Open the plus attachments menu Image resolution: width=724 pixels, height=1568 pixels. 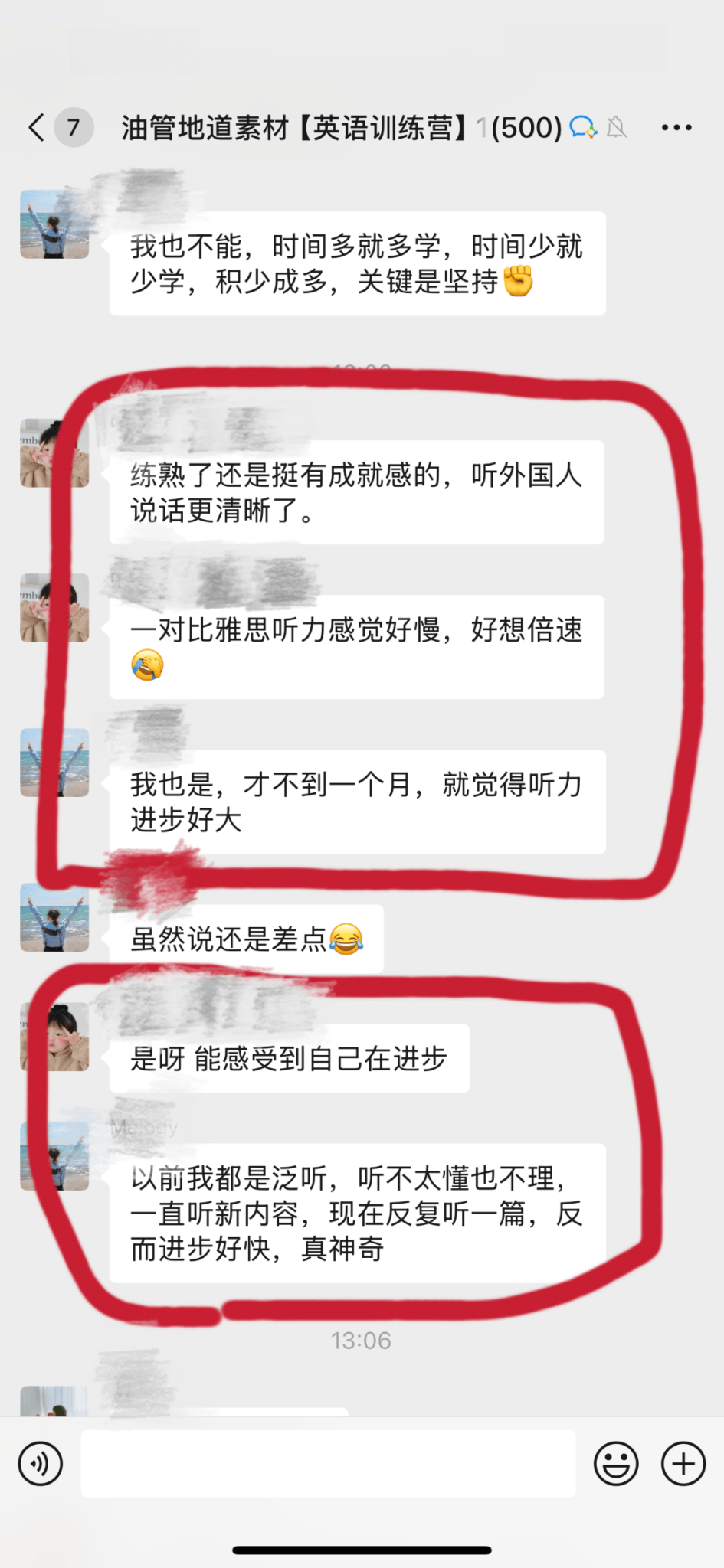click(x=683, y=1463)
